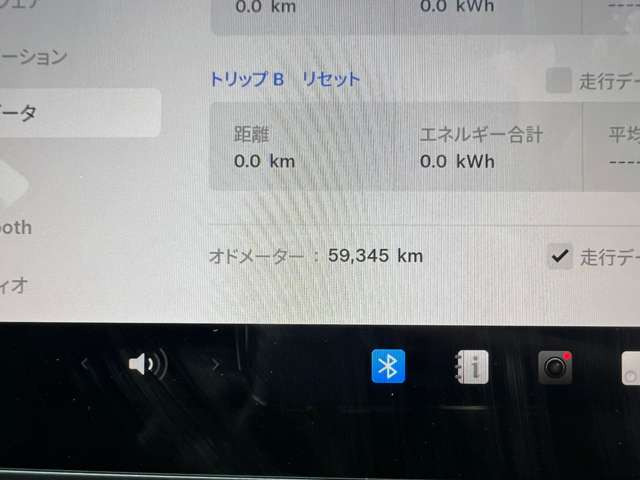Uncheck the 走行デ box beside オドメーター
Viewport: 640px width, 480px height.
(560, 256)
